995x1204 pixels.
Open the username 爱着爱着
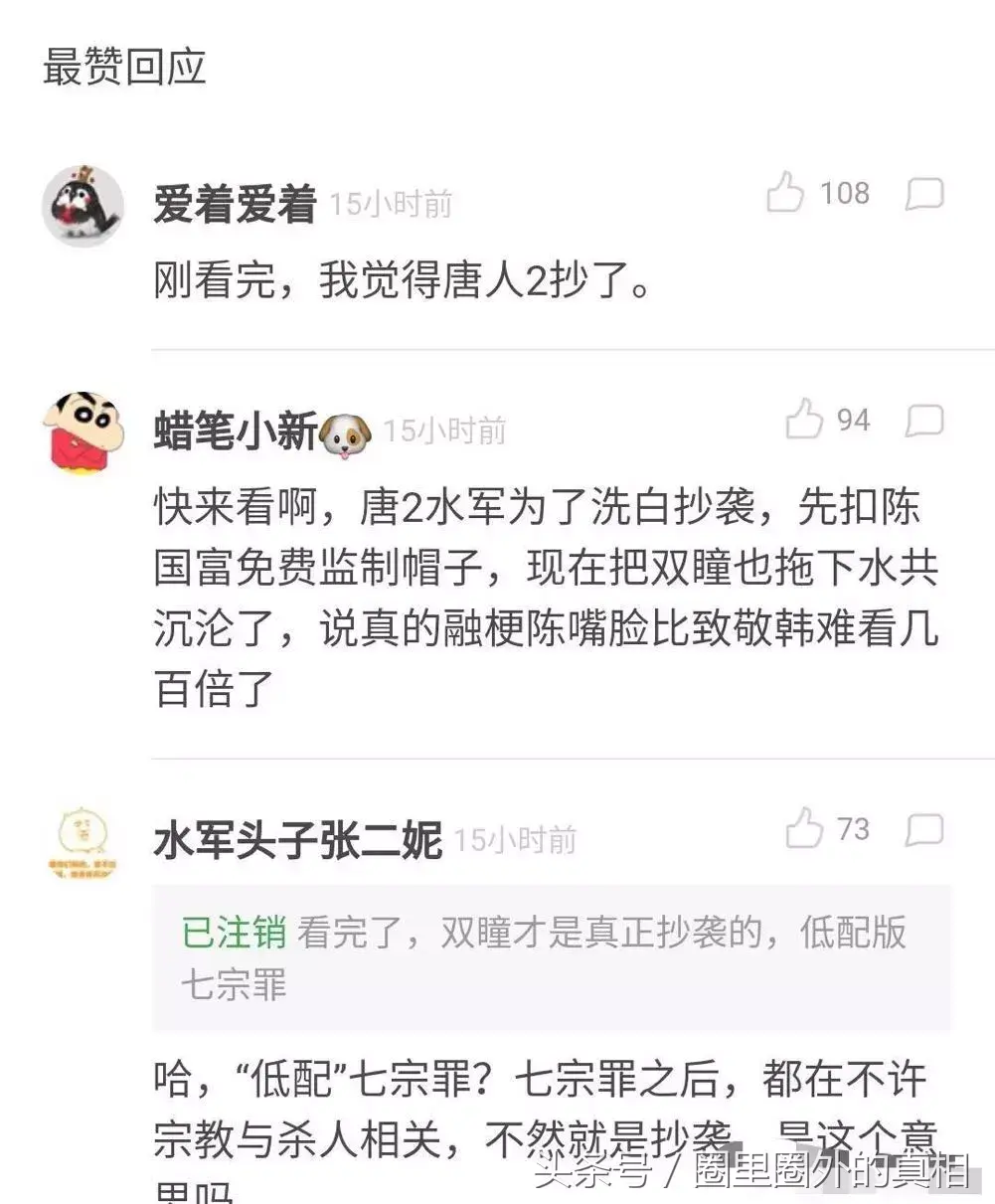point(235,205)
